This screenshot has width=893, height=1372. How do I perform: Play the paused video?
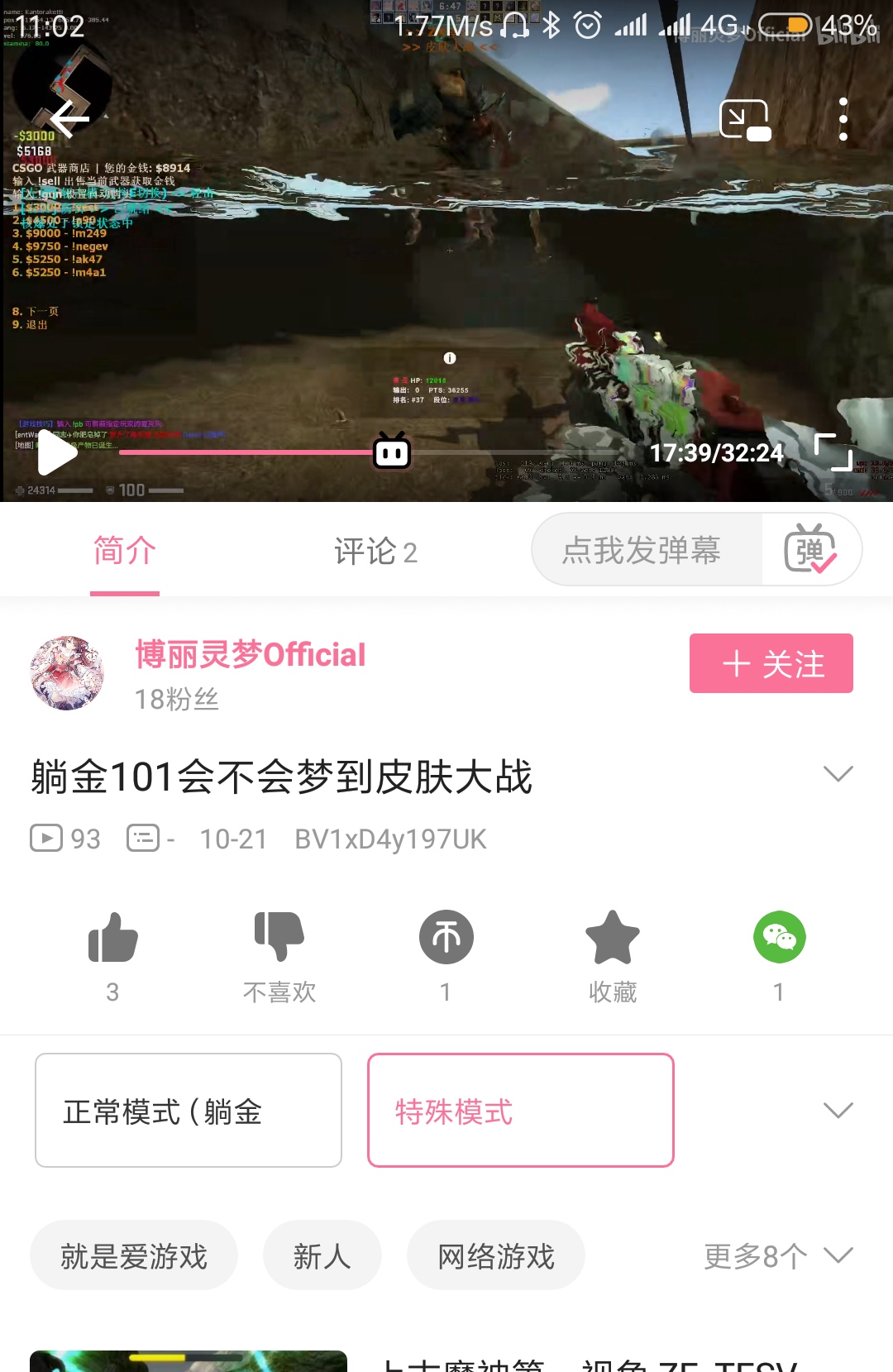(x=56, y=453)
